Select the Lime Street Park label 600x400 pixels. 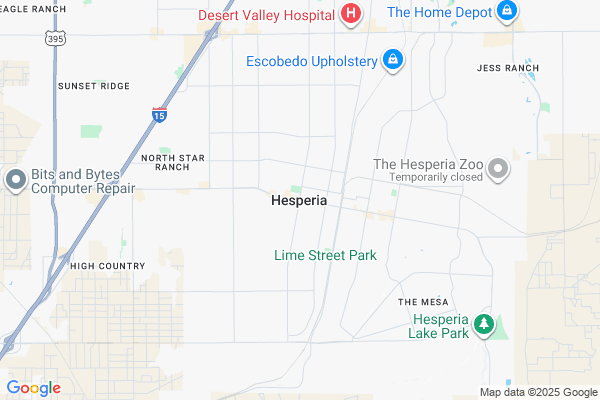(x=325, y=255)
